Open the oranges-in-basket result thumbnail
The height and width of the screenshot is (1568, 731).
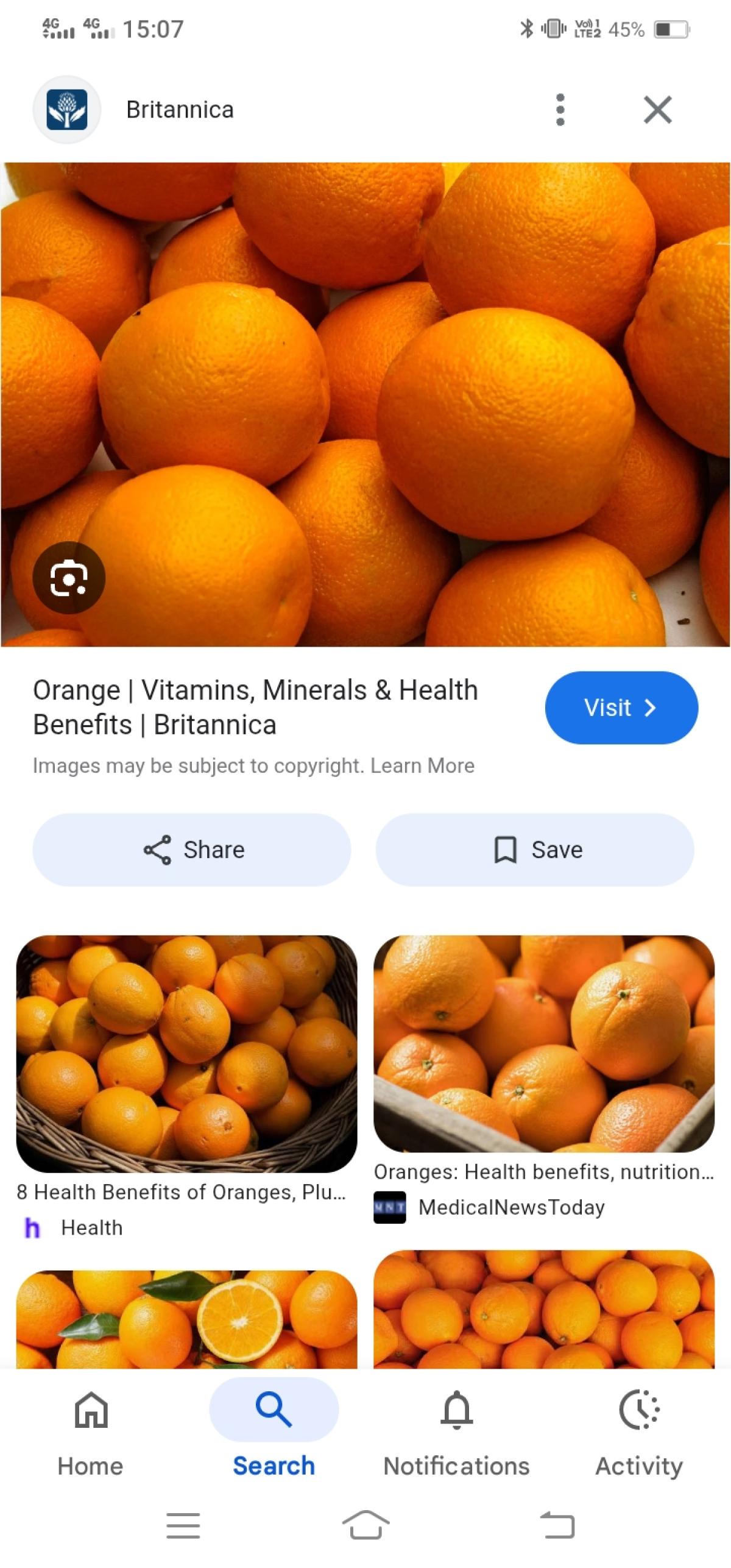click(186, 1048)
